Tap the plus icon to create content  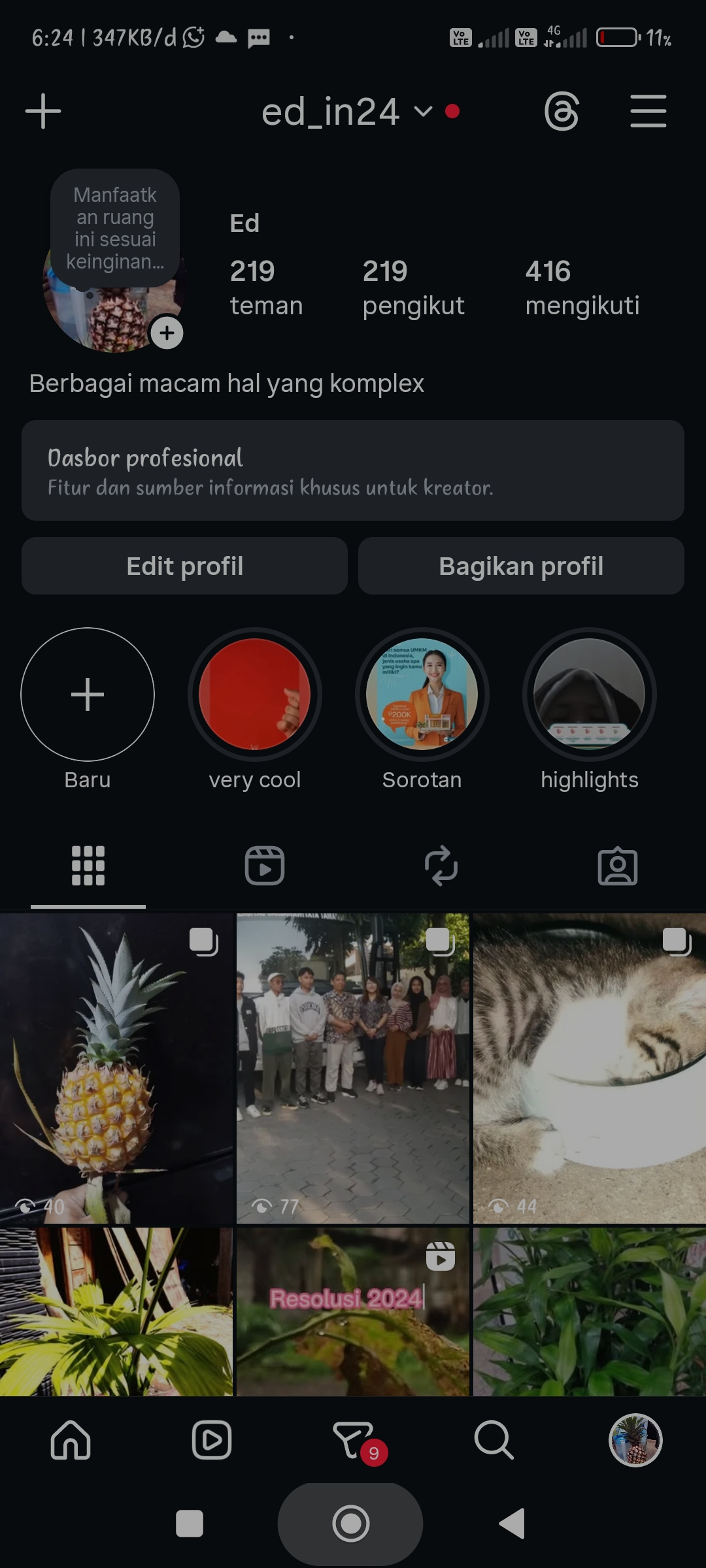coord(43,111)
